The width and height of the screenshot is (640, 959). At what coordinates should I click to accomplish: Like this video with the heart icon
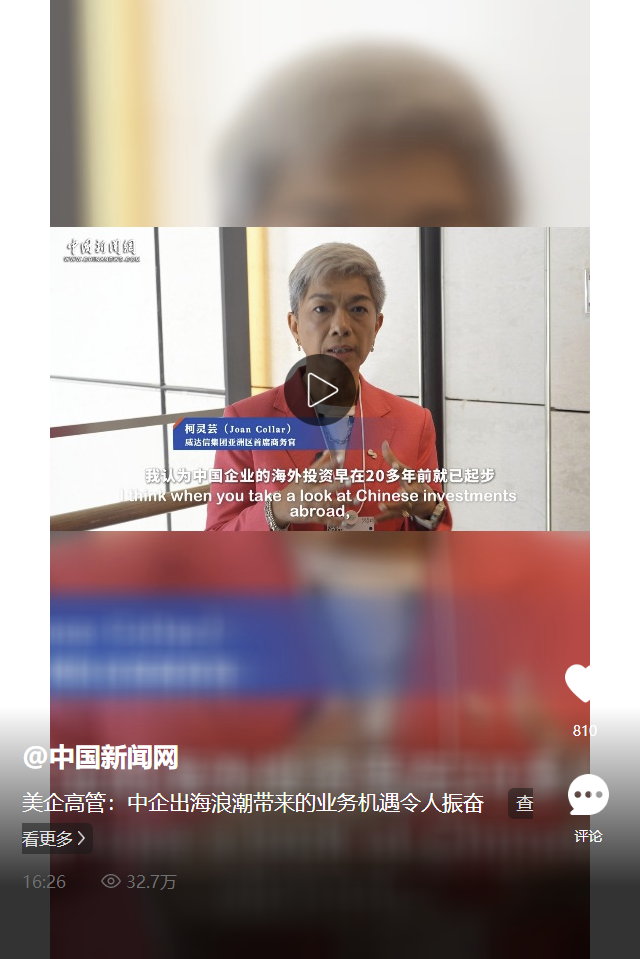(583, 684)
